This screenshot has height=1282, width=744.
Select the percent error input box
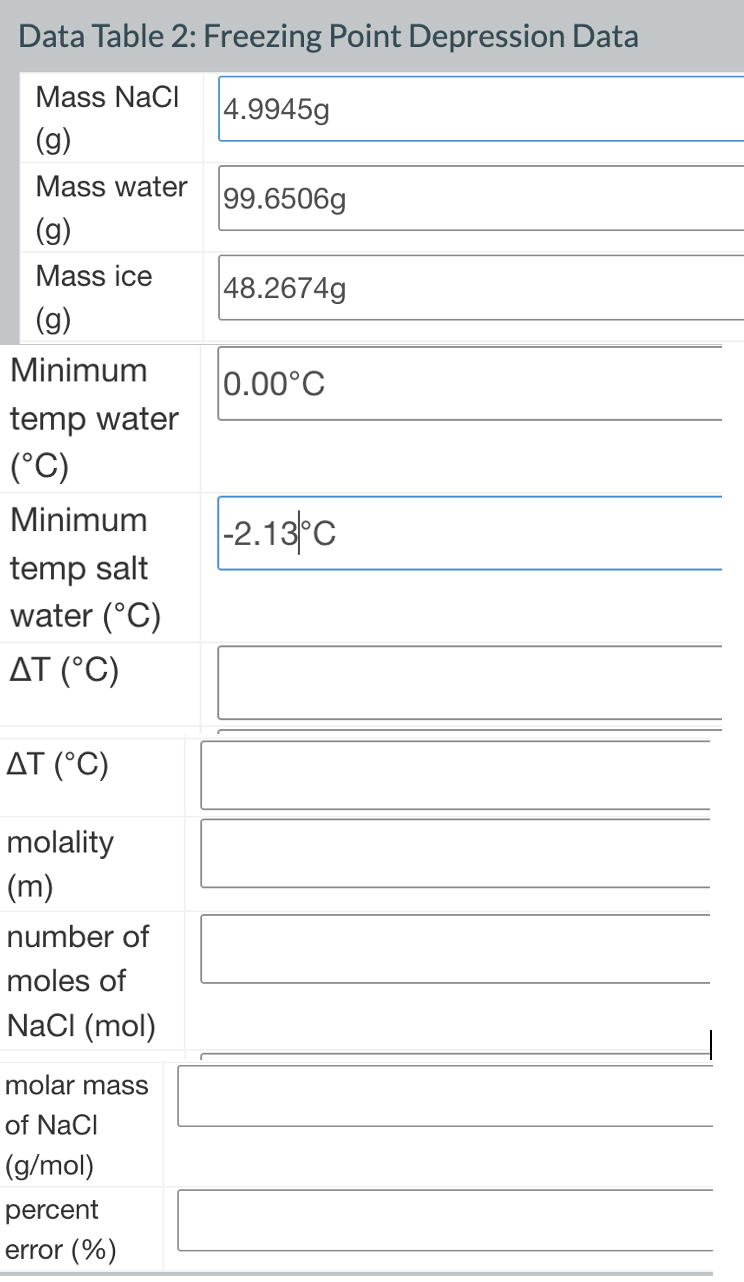click(445, 1220)
